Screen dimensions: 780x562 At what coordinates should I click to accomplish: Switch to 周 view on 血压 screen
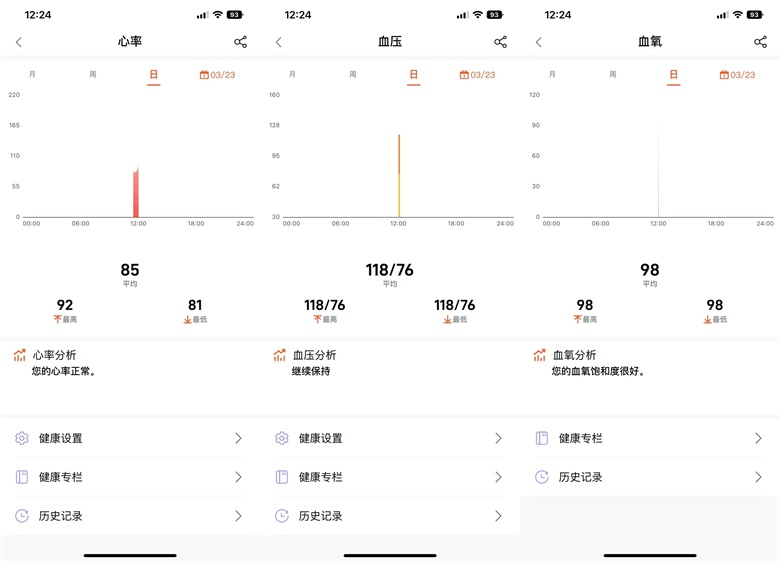tap(352, 75)
